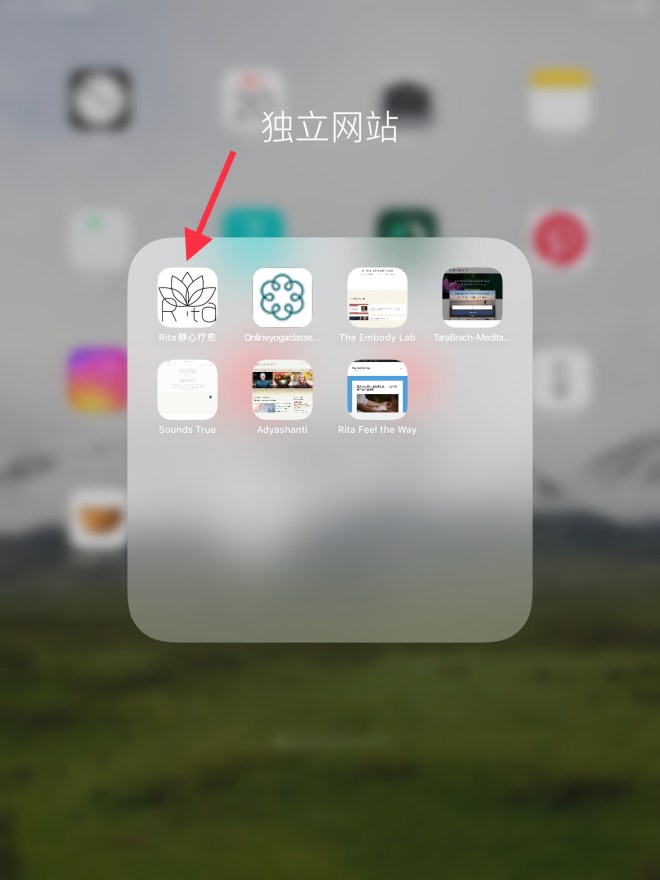Launch the Onlineyogaclasses shortcut
This screenshot has height=880, width=660.
[x=282, y=297]
